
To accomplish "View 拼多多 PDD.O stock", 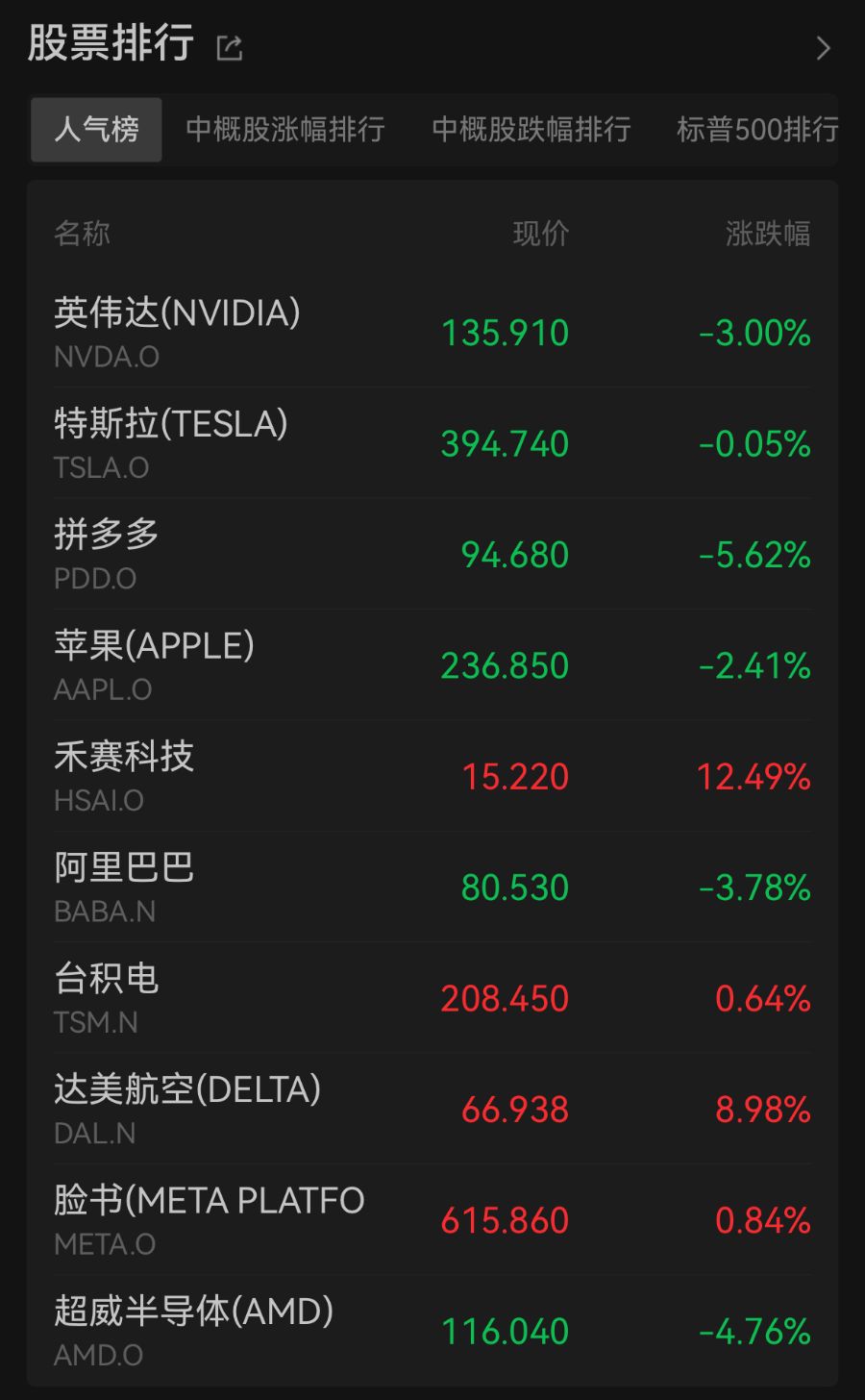I will coord(432,554).
